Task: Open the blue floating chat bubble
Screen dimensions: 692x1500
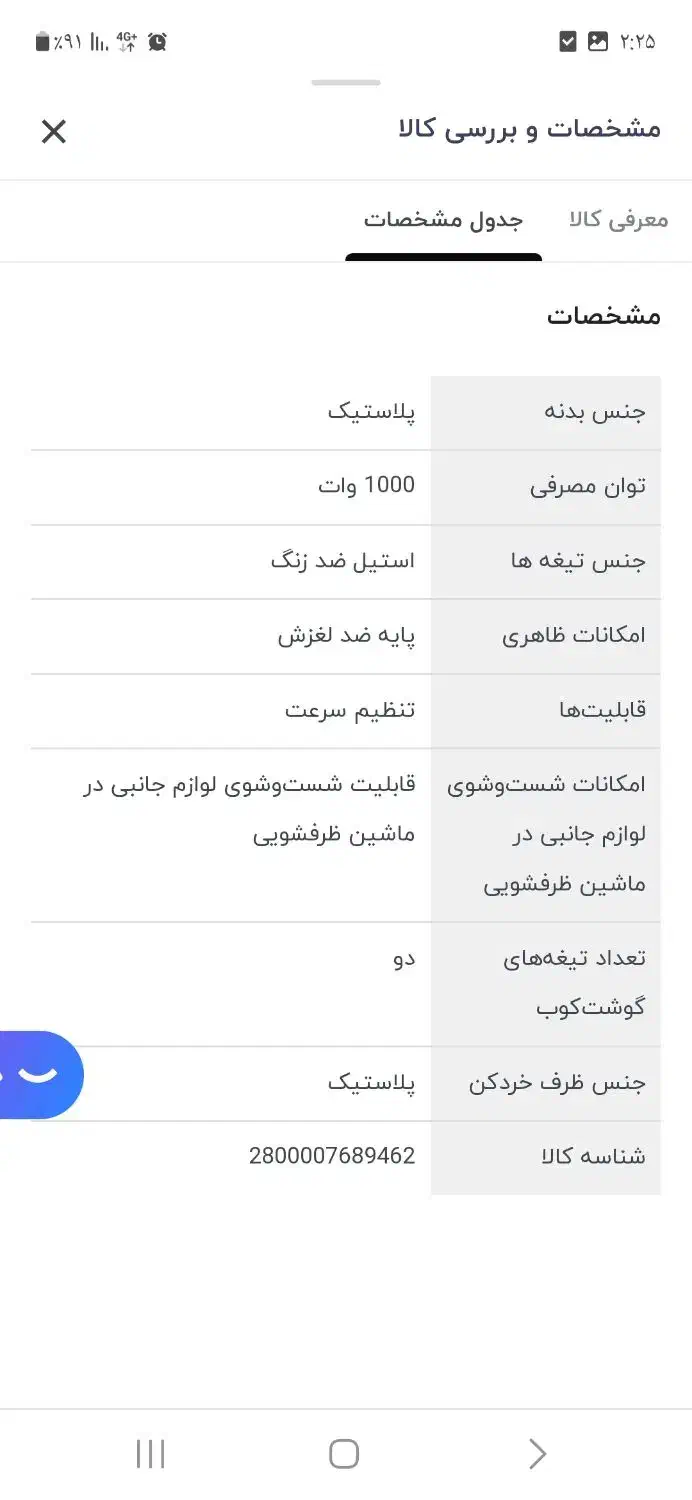Action: pyautogui.click(x=38, y=1074)
